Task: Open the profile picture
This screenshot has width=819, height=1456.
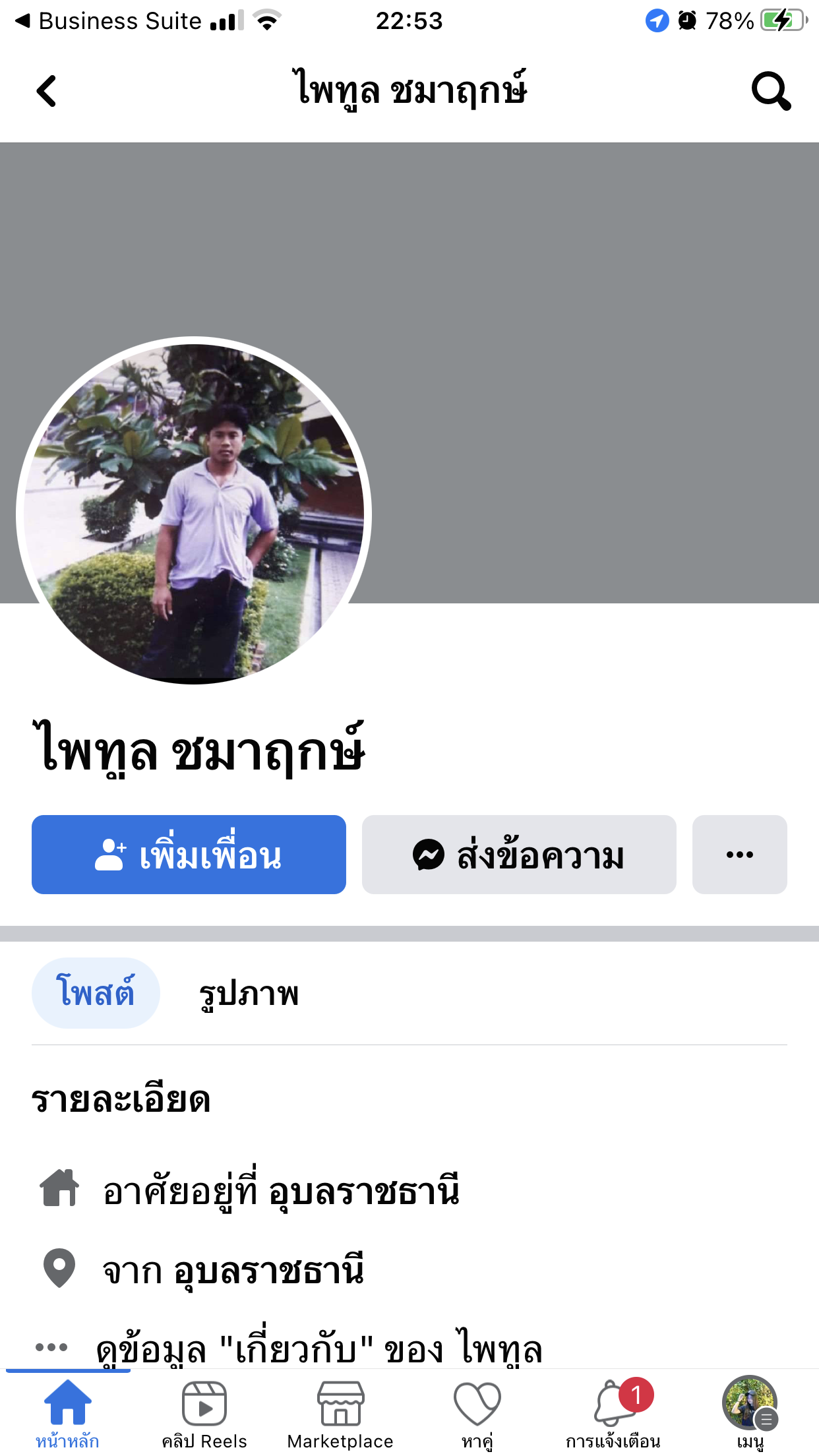Action: click(194, 511)
